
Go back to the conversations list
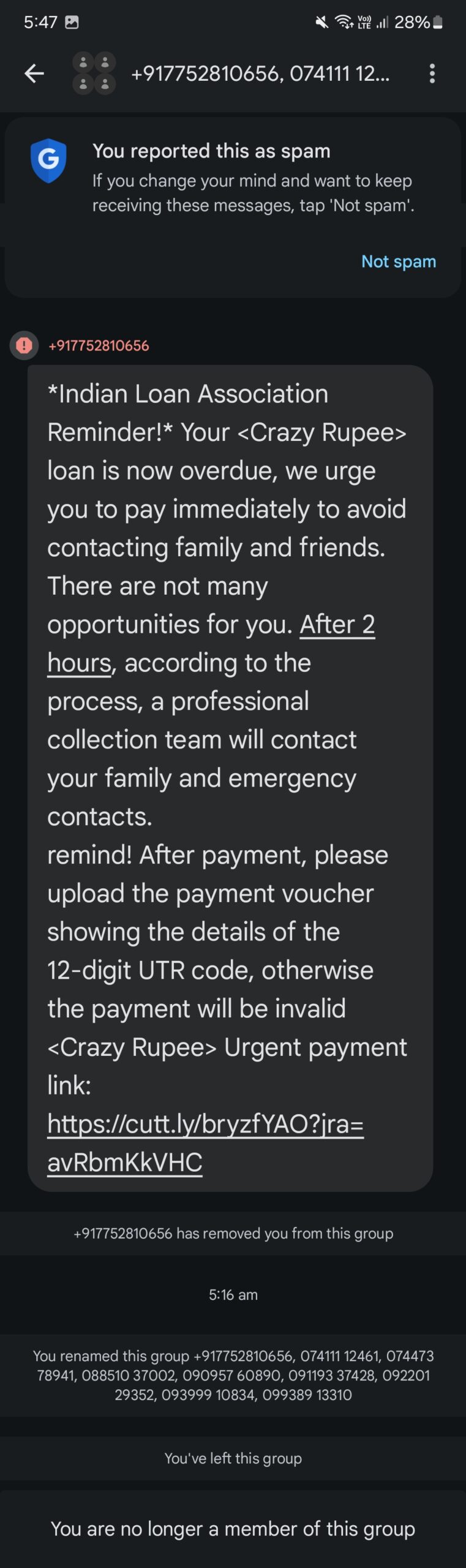pyautogui.click(x=34, y=74)
